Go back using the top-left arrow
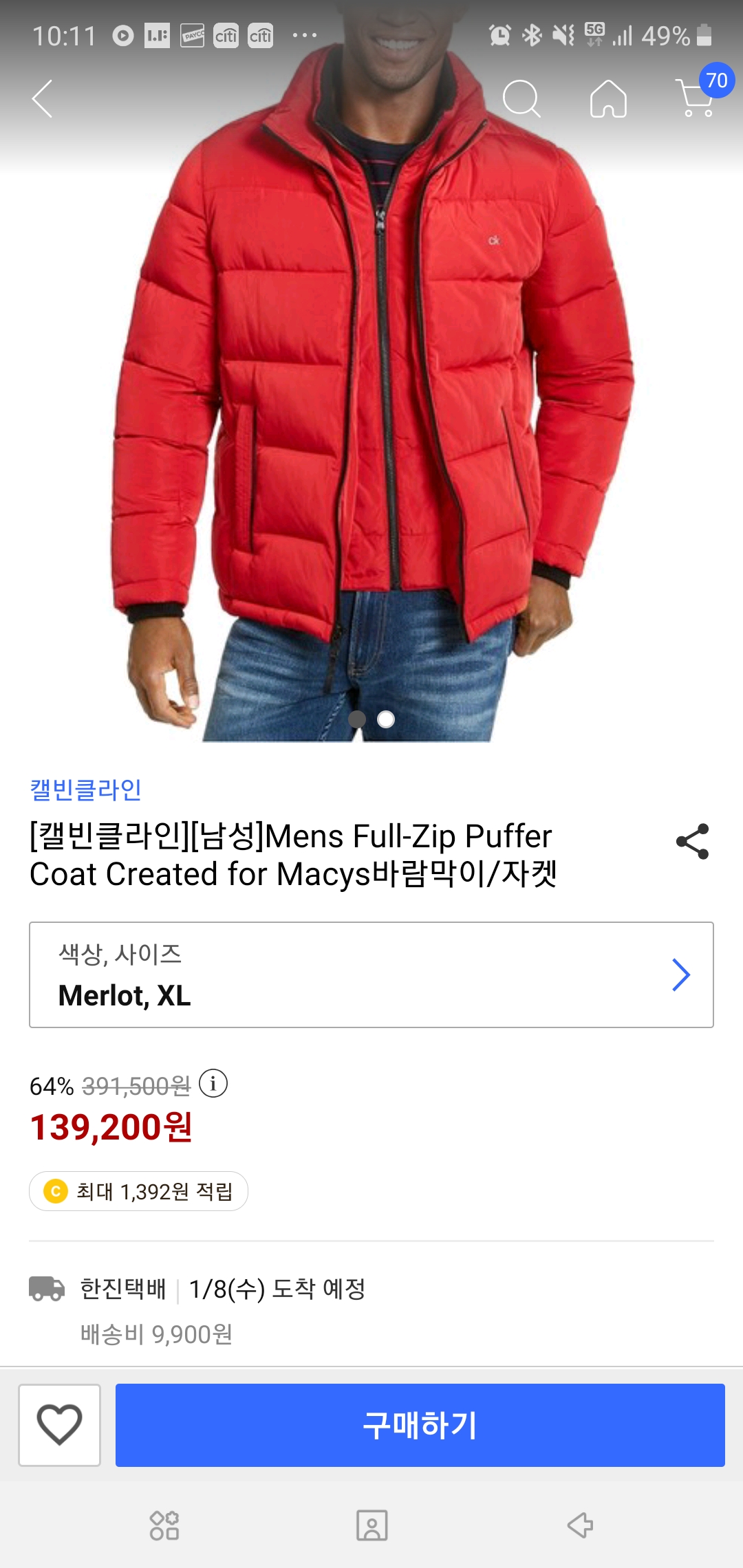743x1568 pixels. point(43,99)
